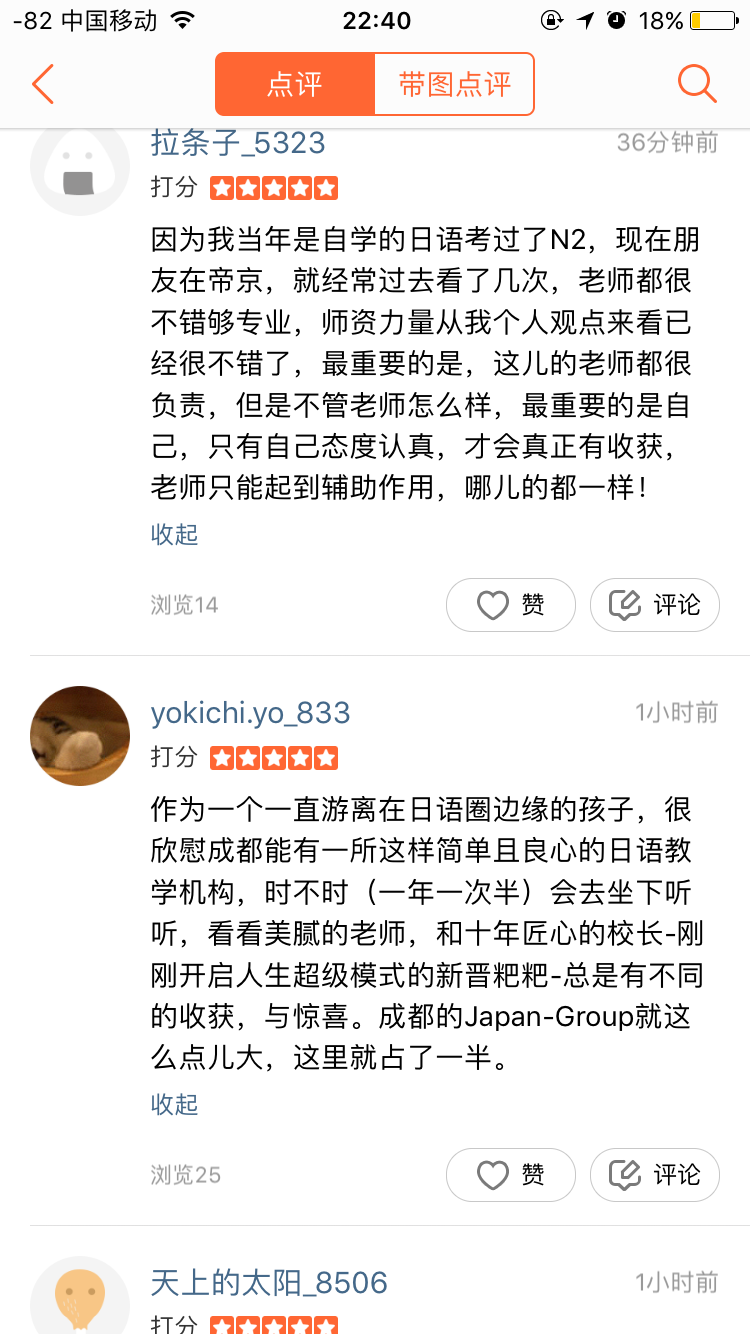This screenshot has width=750, height=1334.
Task: Open profile of 天上的太阳_8506
Action: 269,1282
